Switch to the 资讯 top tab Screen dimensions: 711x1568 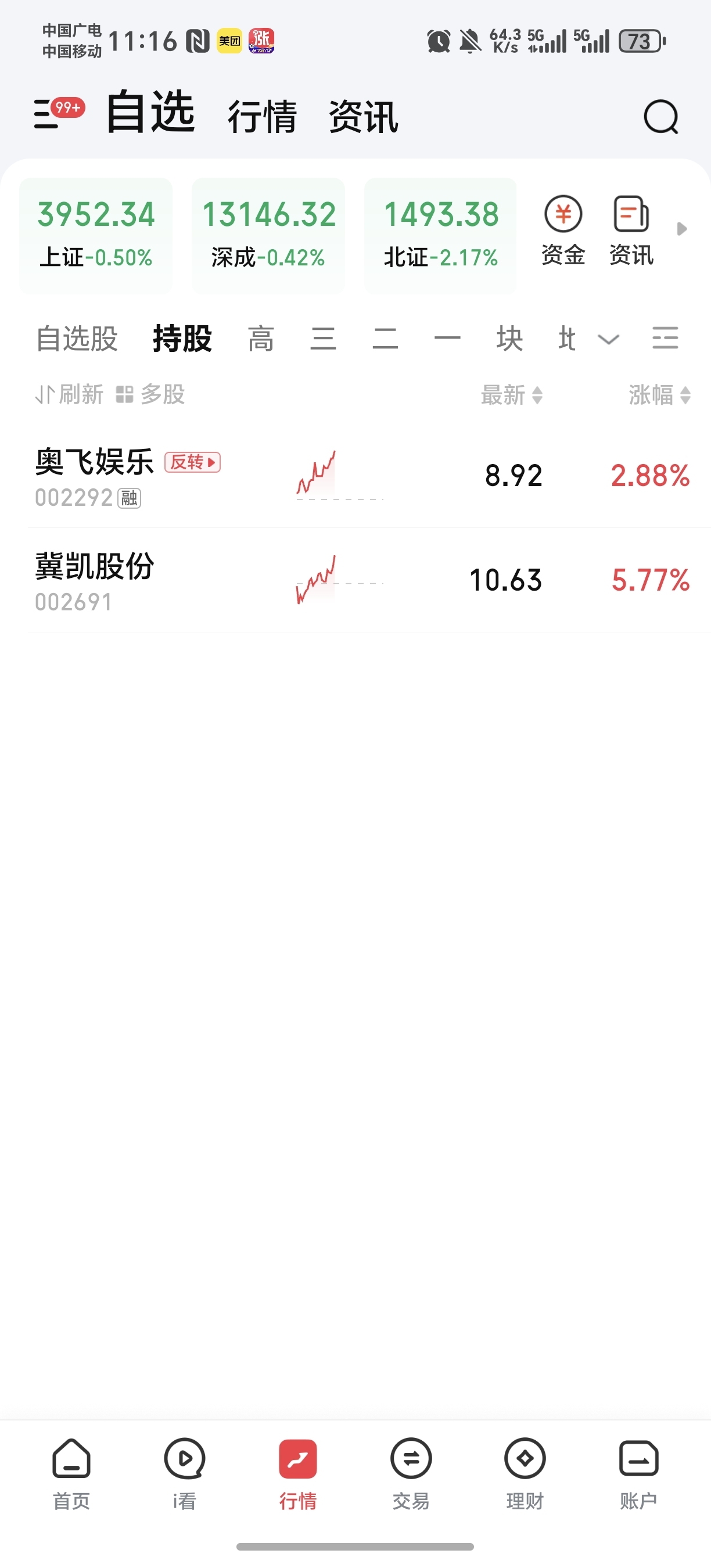tap(364, 116)
